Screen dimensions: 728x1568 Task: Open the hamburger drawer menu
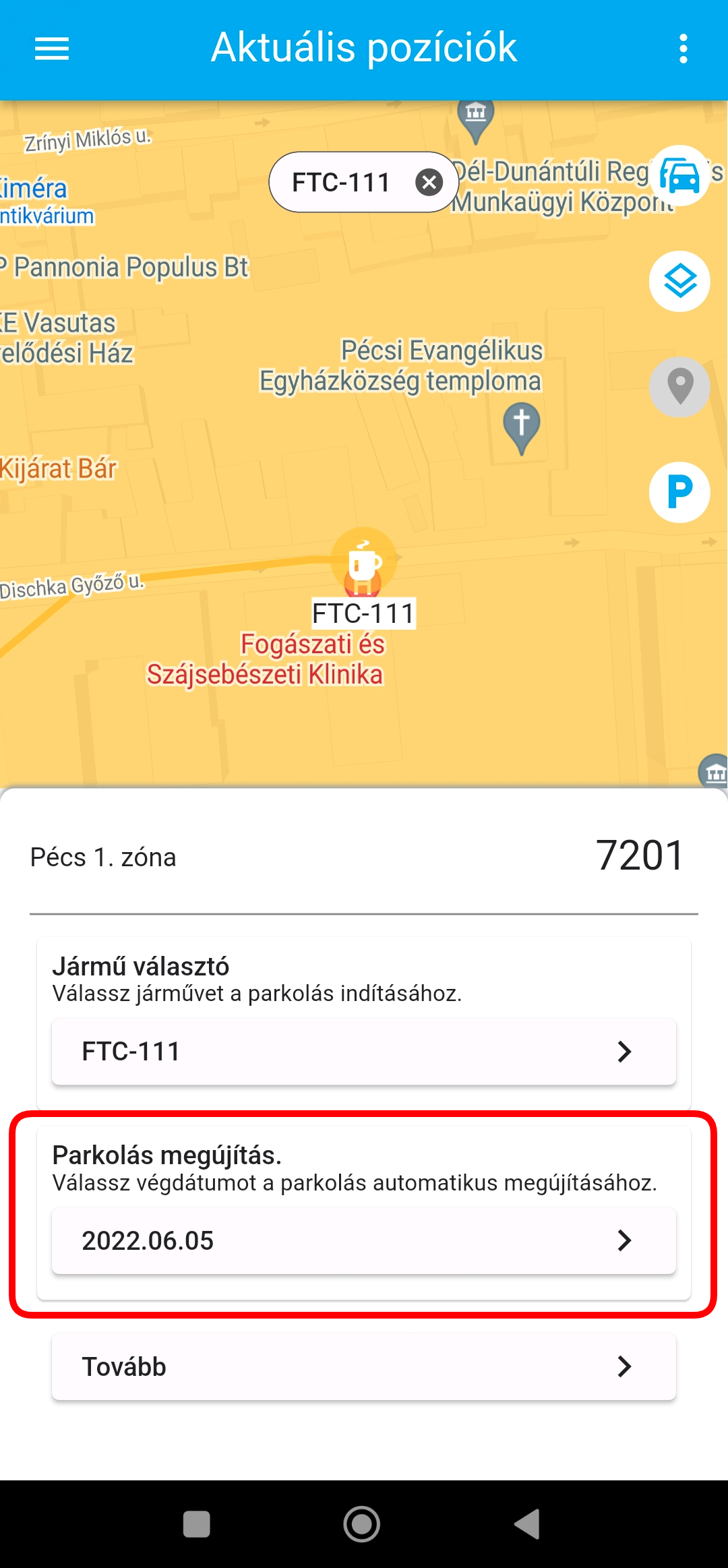[x=52, y=49]
